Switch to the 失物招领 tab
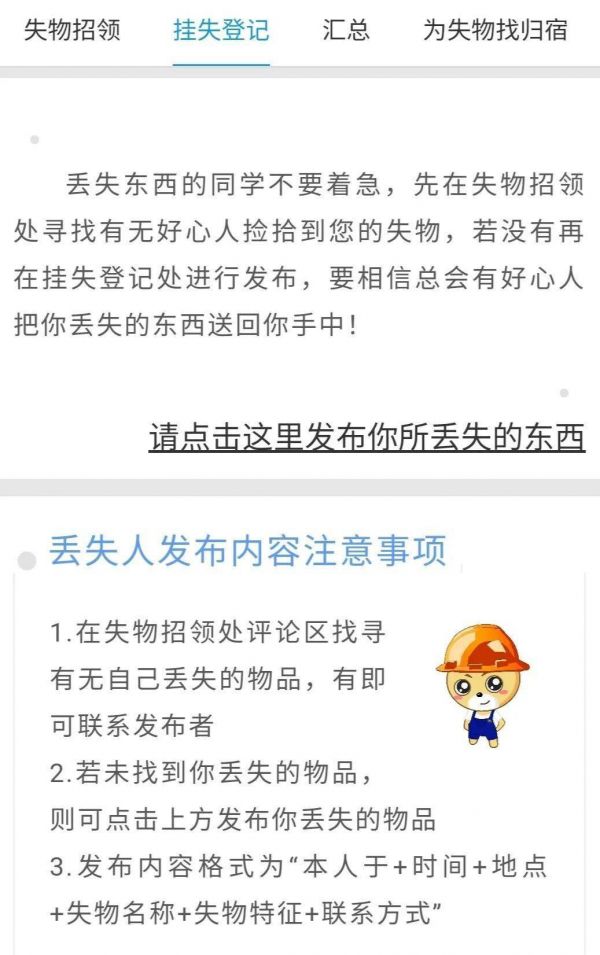600x955 pixels. pyautogui.click(x=72, y=30)
